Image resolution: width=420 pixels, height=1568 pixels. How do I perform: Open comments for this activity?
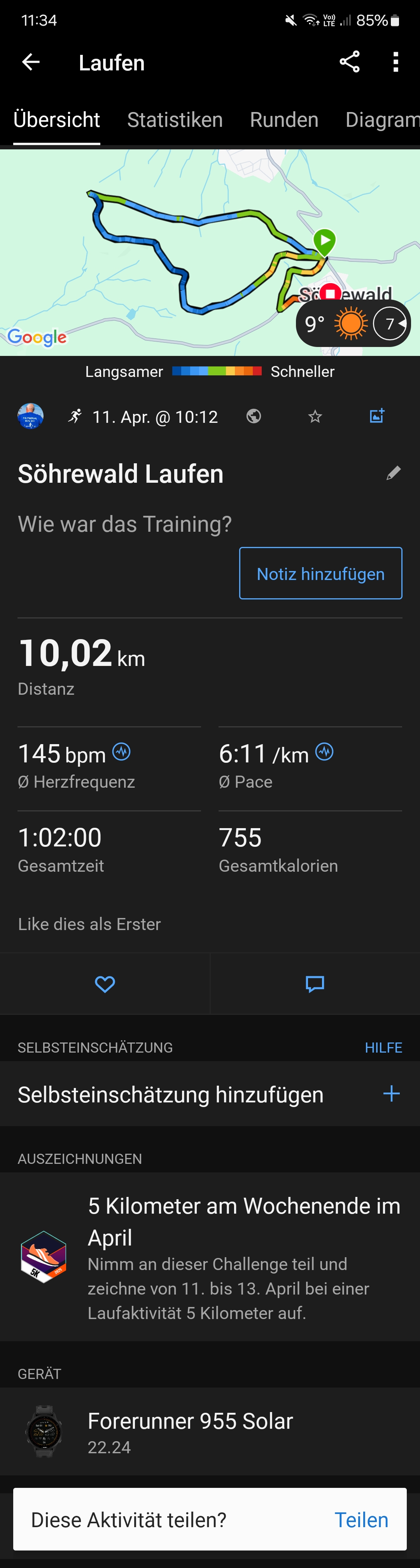click(x=315, y=984)
